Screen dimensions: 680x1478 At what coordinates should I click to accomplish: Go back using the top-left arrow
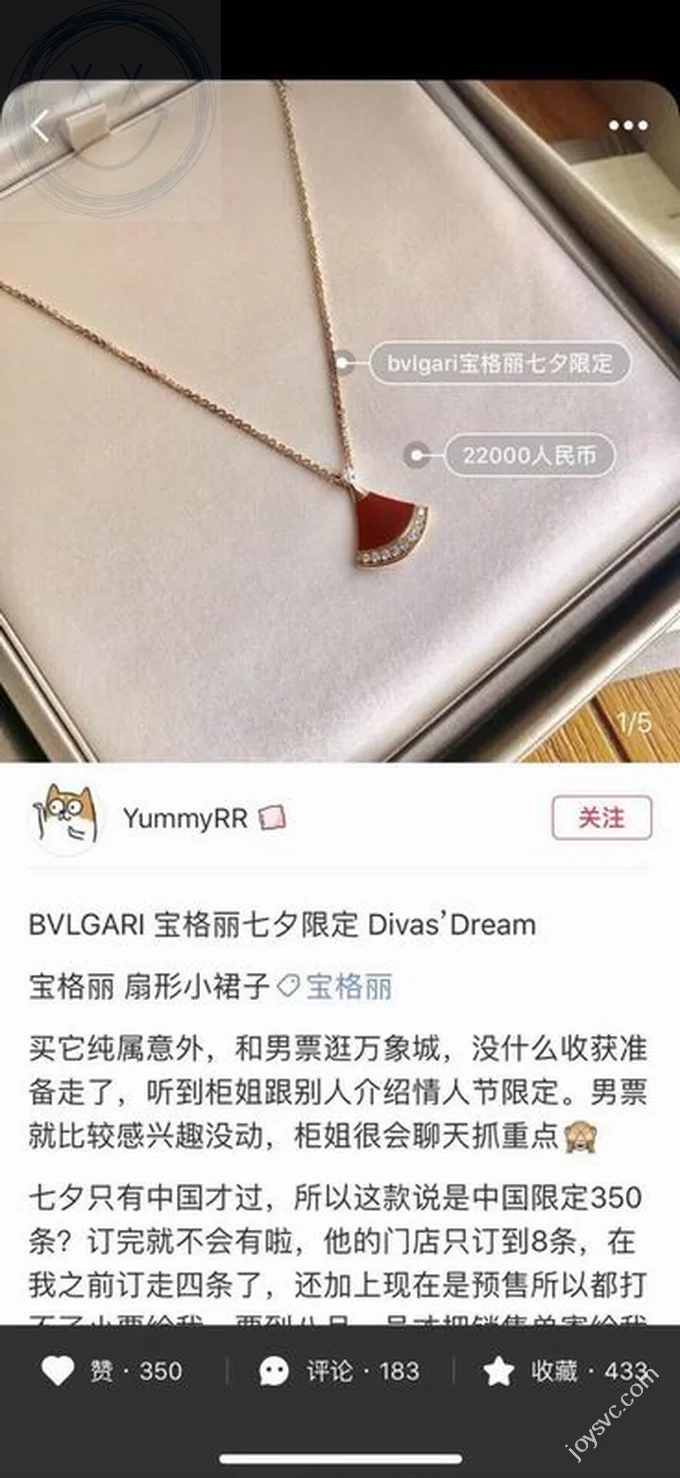[40, 127]
